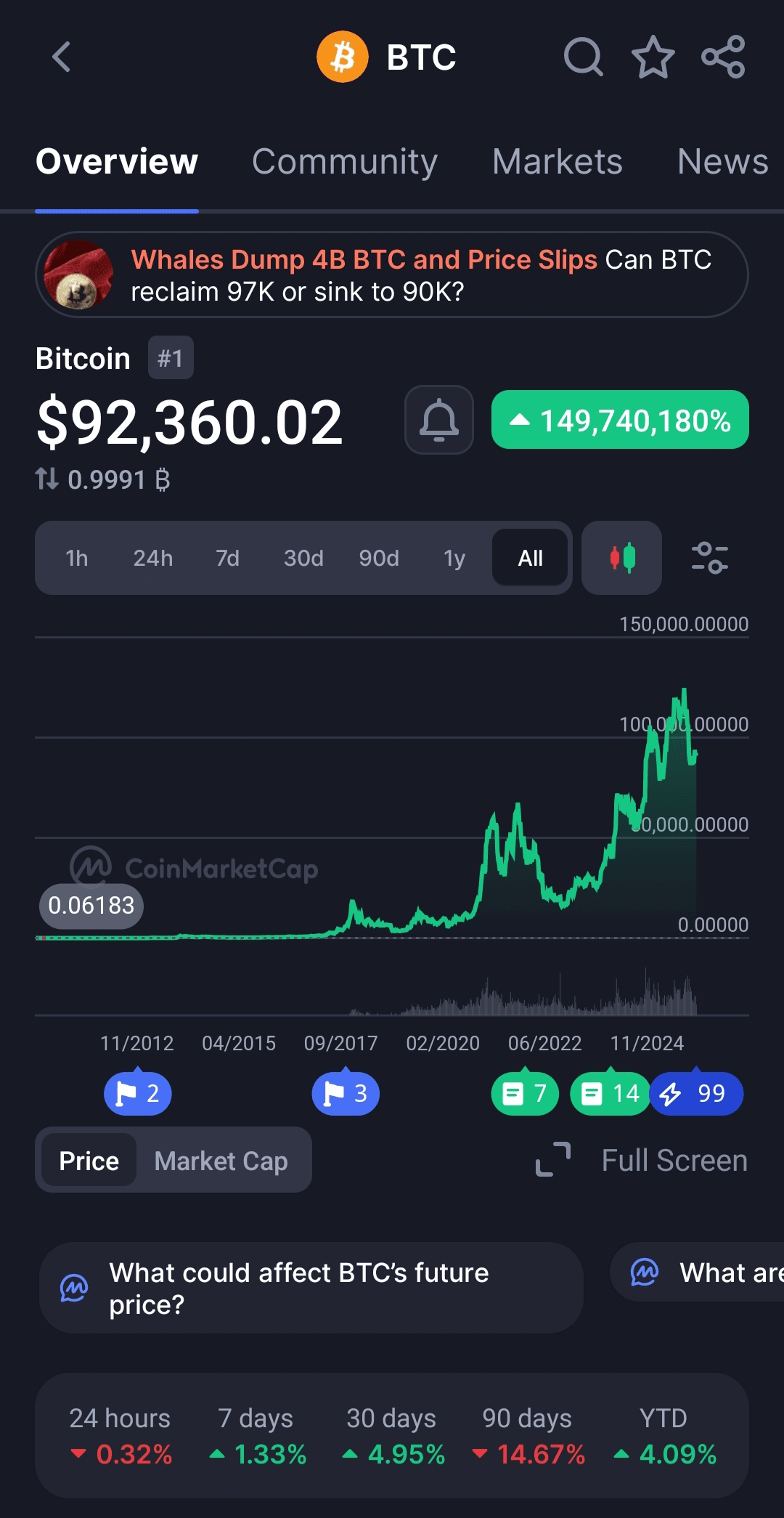Viewport: 784px width, 1518px height.
Task: Add BTC to watchlist with star icon
Action: point(653,57)
